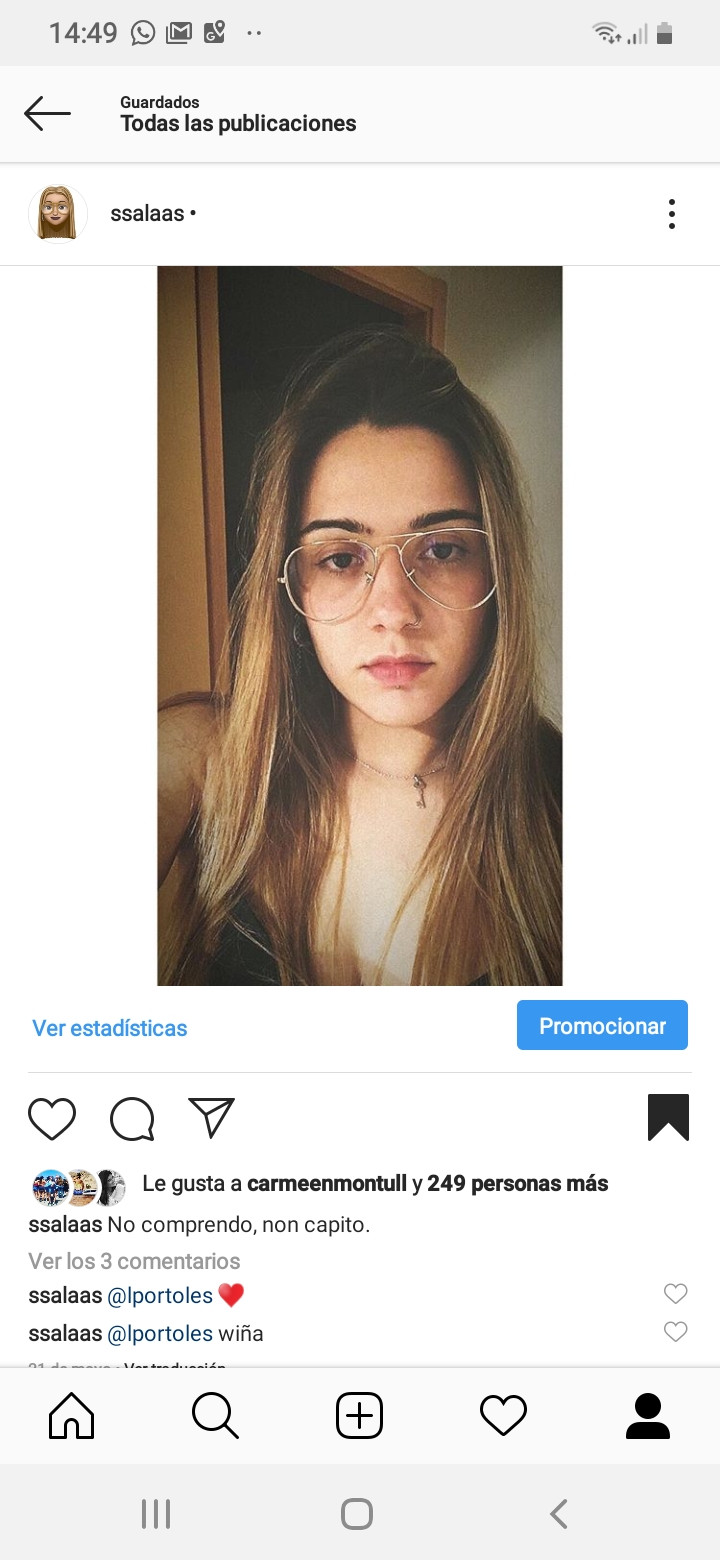Image resolution: width=720 pixels, height=1560 pixels.
Task: Go back from saved posts
Action: (x=47, y=114)
